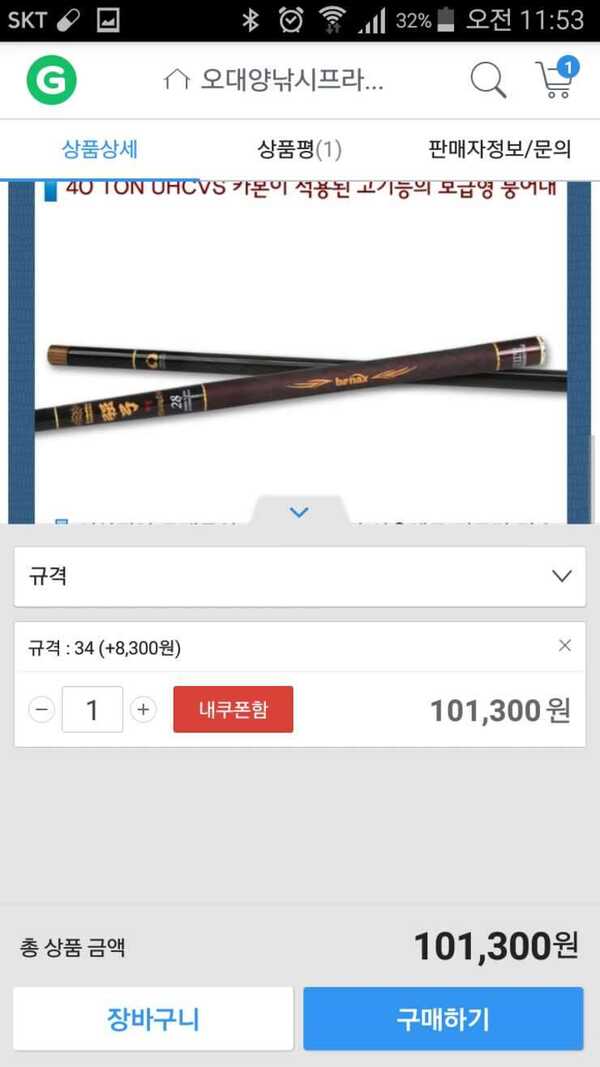
Task: Add item to 장바구니
Action: (153, 1019)
